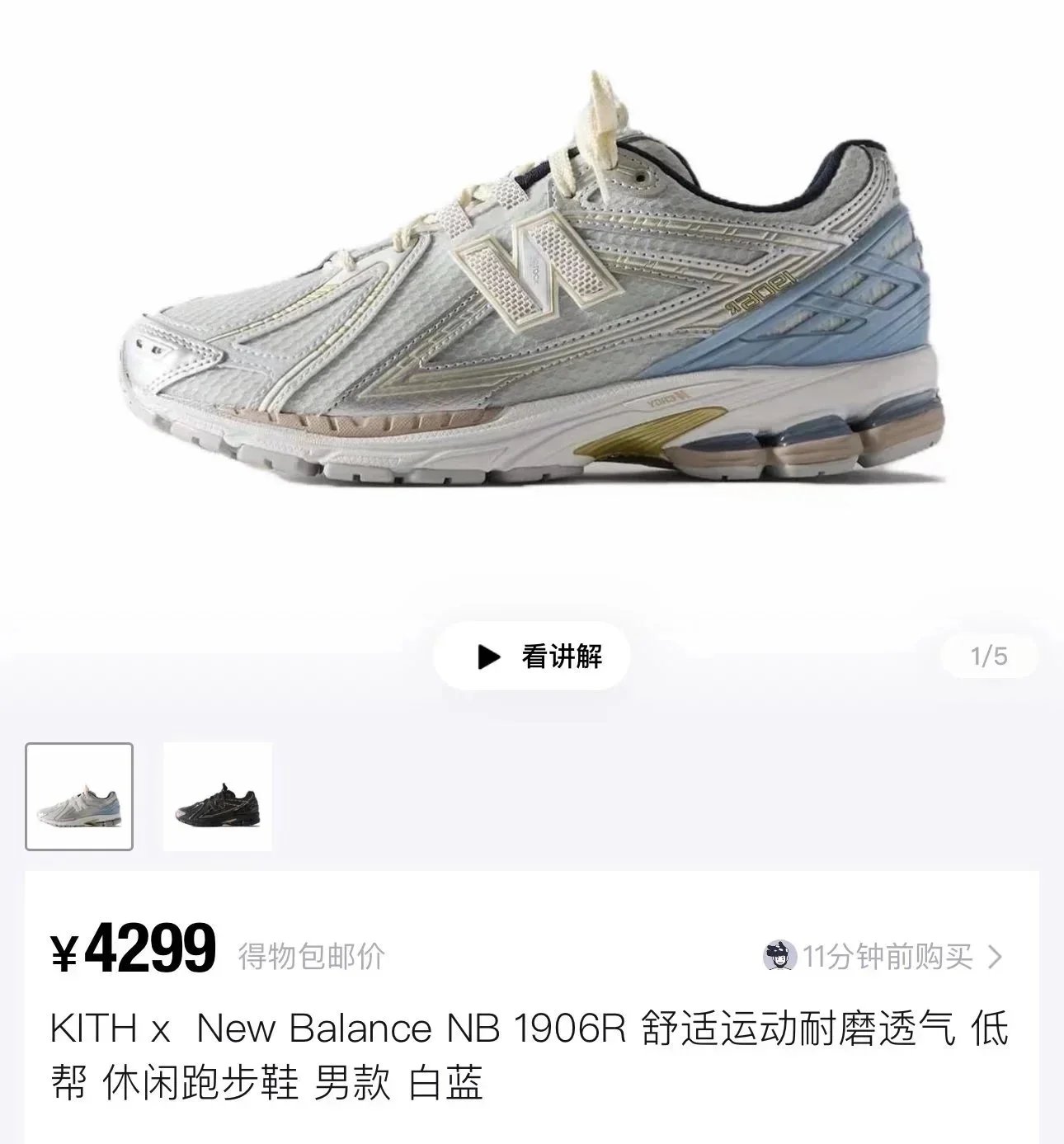Select the black colorway thumbnail
The height and width of the screenshot is (1144, 1064).
(218, 796)
